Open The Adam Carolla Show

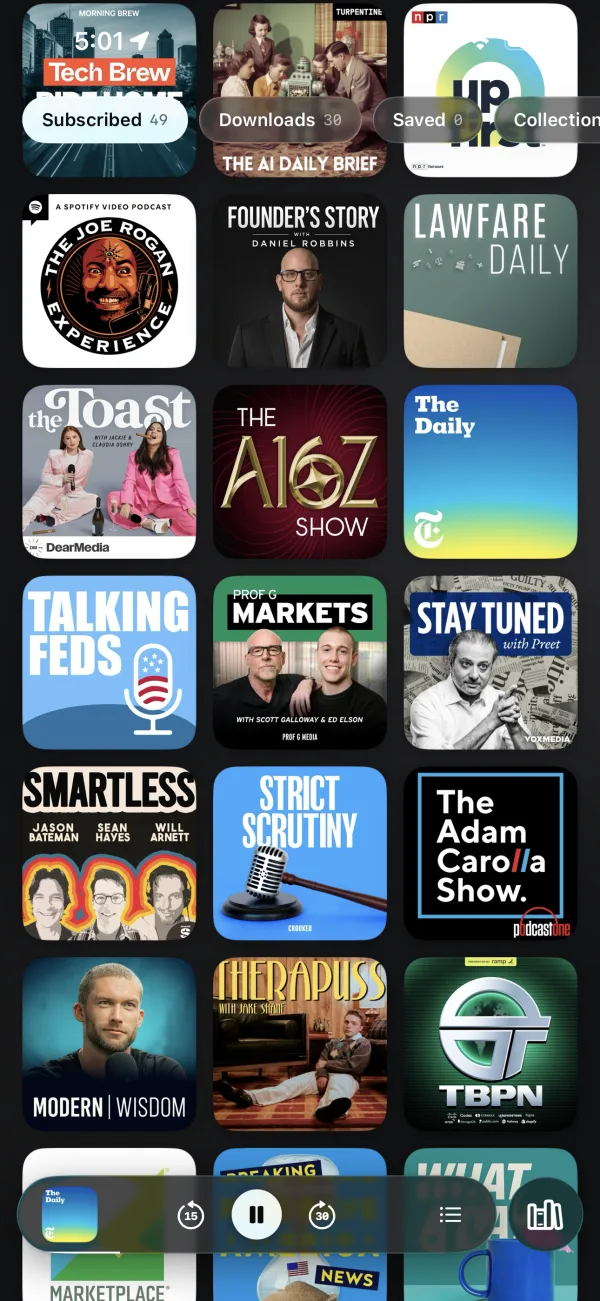point(491,854)
